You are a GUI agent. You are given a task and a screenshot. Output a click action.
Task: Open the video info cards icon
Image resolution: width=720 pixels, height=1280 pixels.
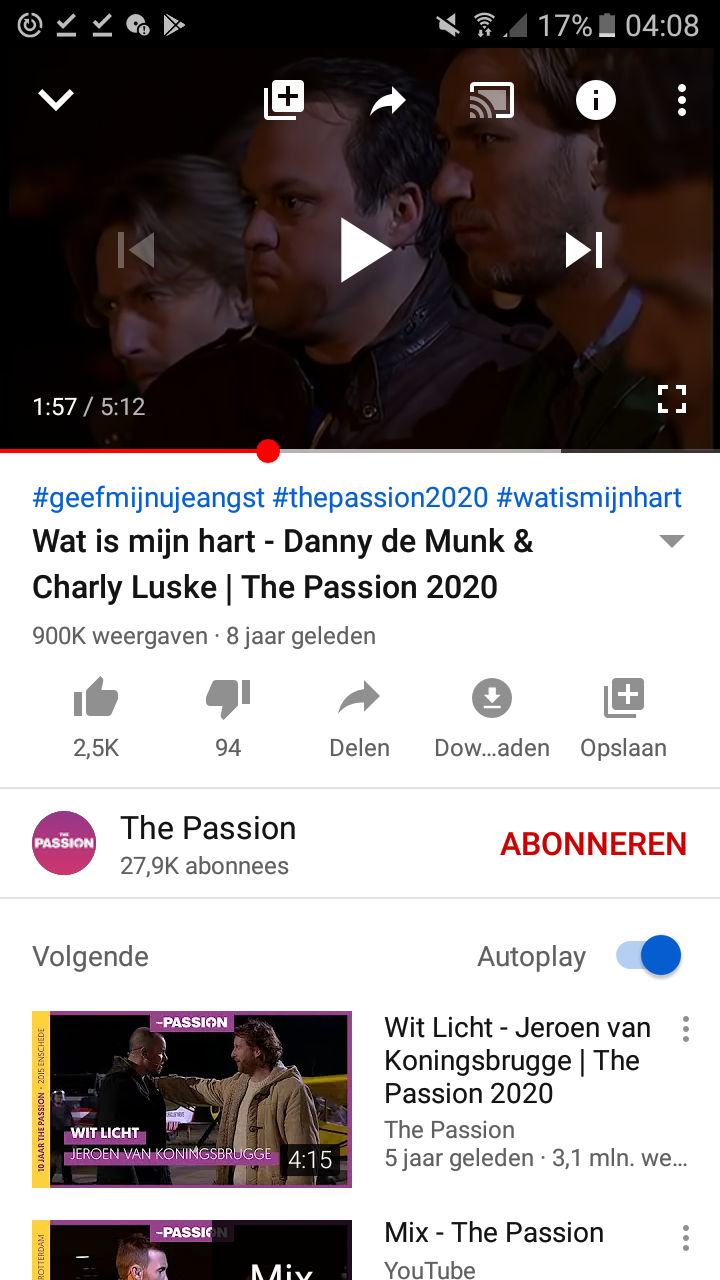[x=596, y=100]
